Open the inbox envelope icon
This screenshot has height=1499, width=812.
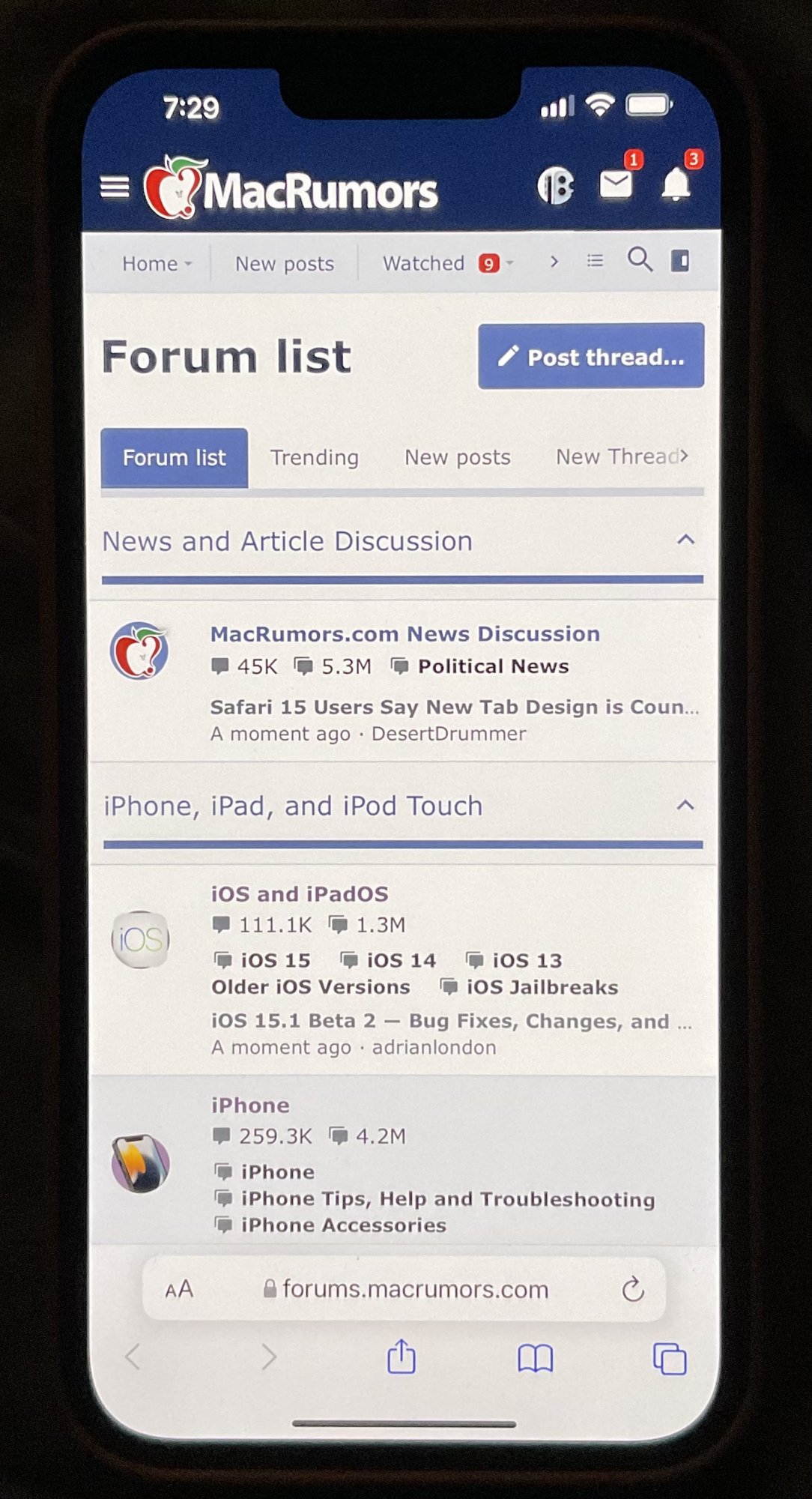[x=616, y=184]
